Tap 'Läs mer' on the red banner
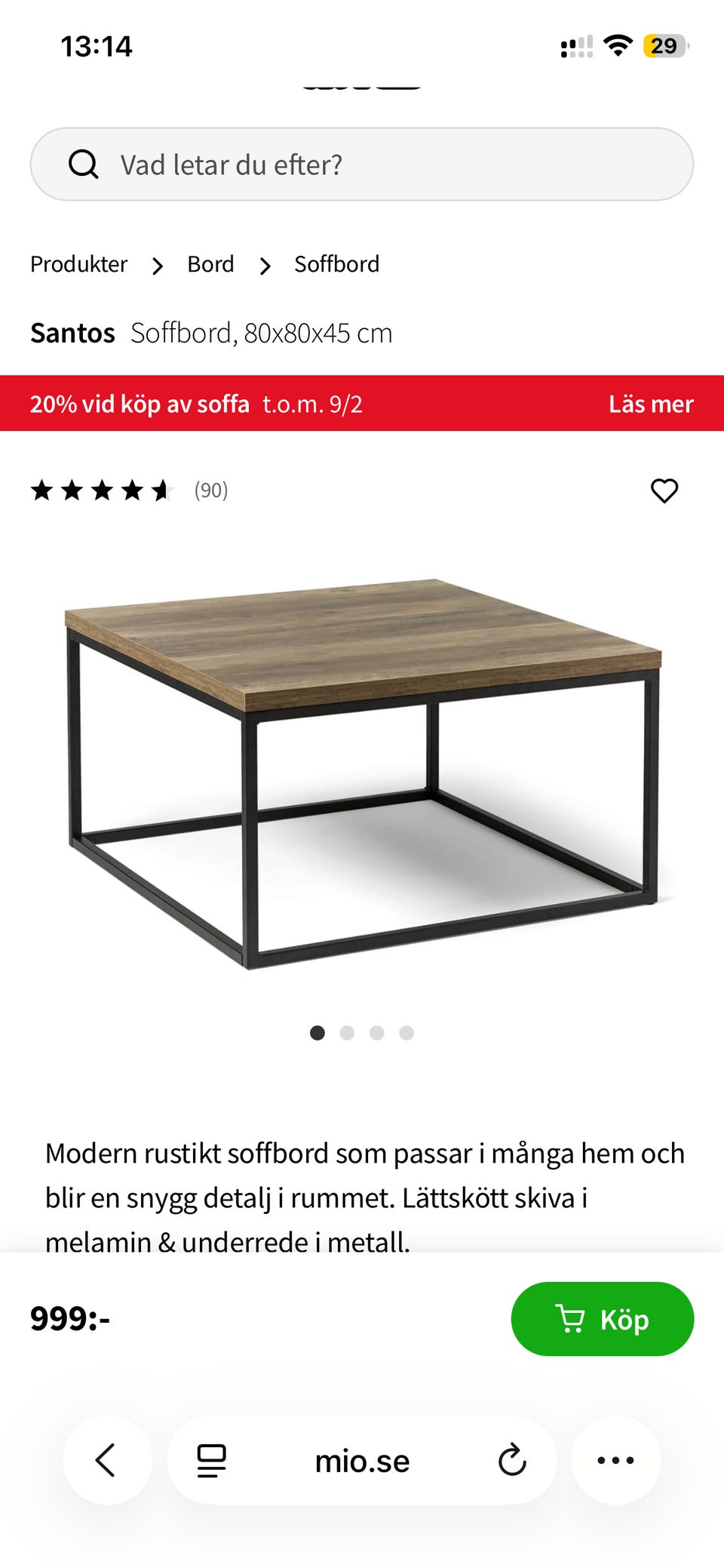The height and width of the screenshot is (1568, 724). [x=651, y=404]
